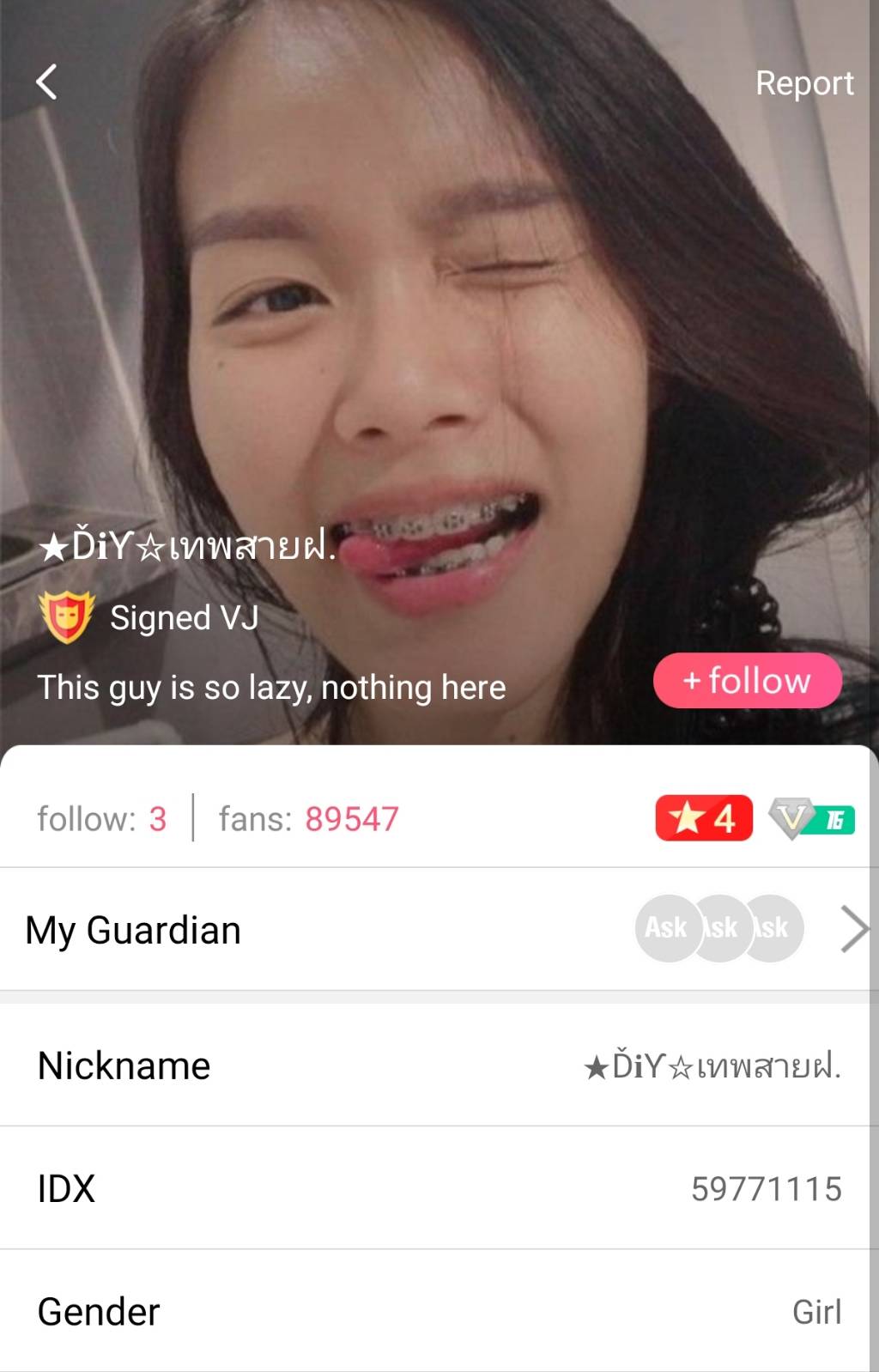View the follow count list
This screenshot has width=879, height=1372.
tap(101, 819)
